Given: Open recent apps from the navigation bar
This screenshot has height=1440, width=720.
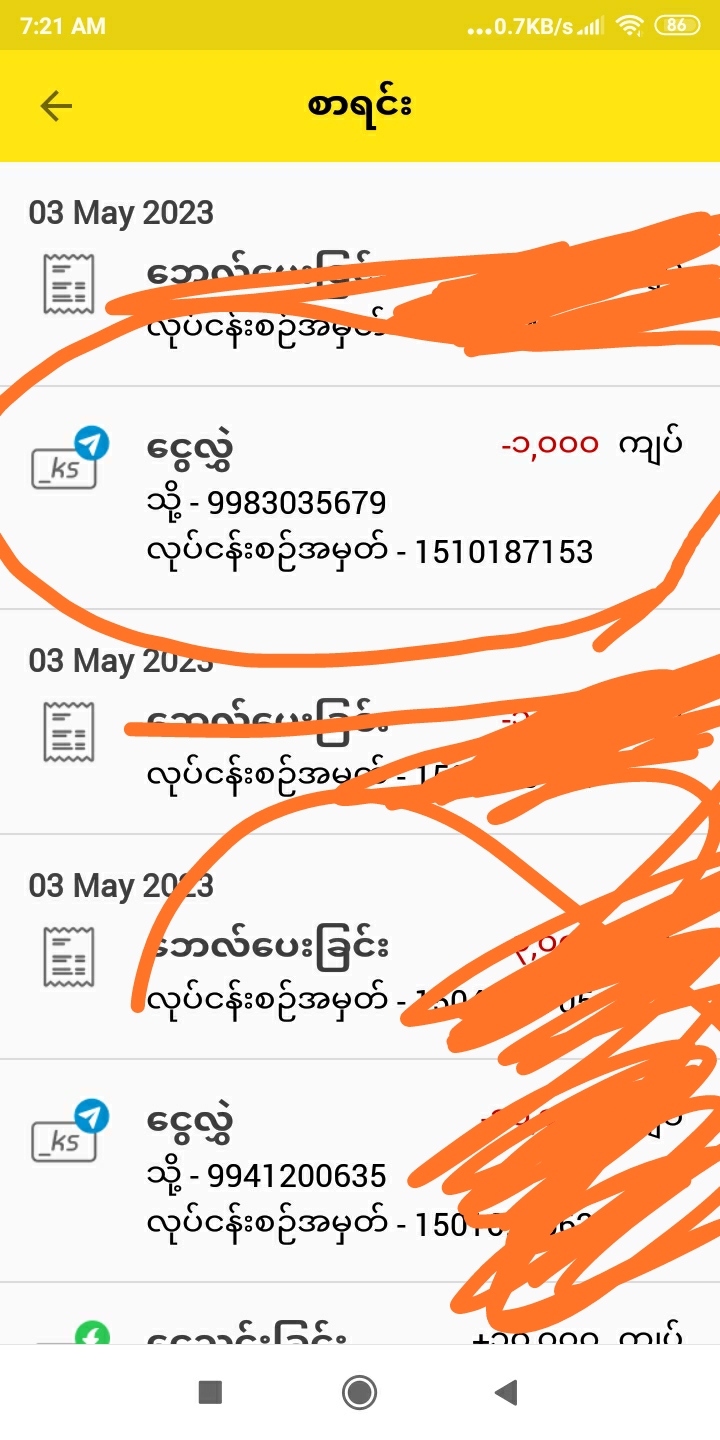Looking at the screenshot, I should pos(210,1391).
